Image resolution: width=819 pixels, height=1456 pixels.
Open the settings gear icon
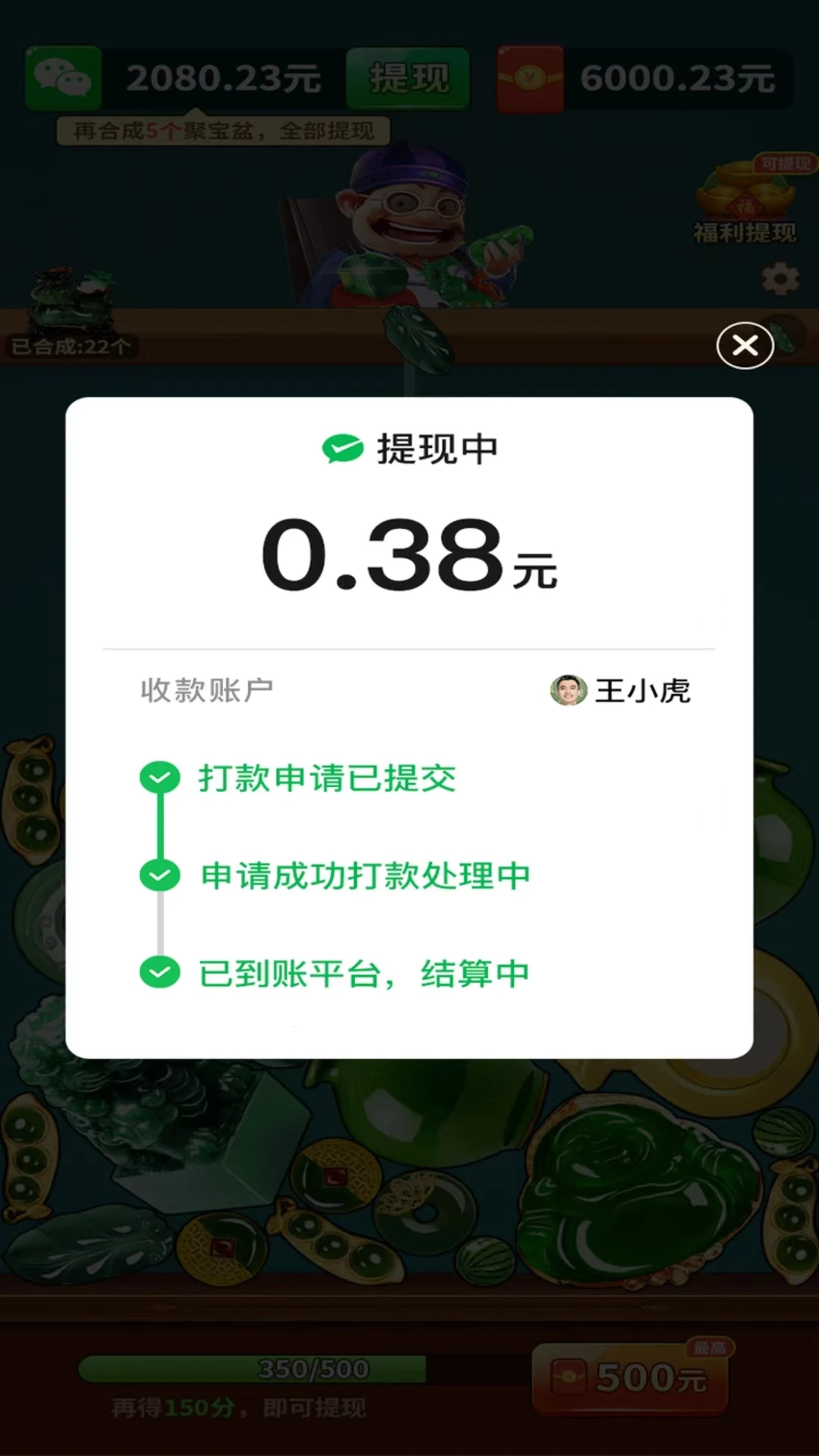[781, 279]
